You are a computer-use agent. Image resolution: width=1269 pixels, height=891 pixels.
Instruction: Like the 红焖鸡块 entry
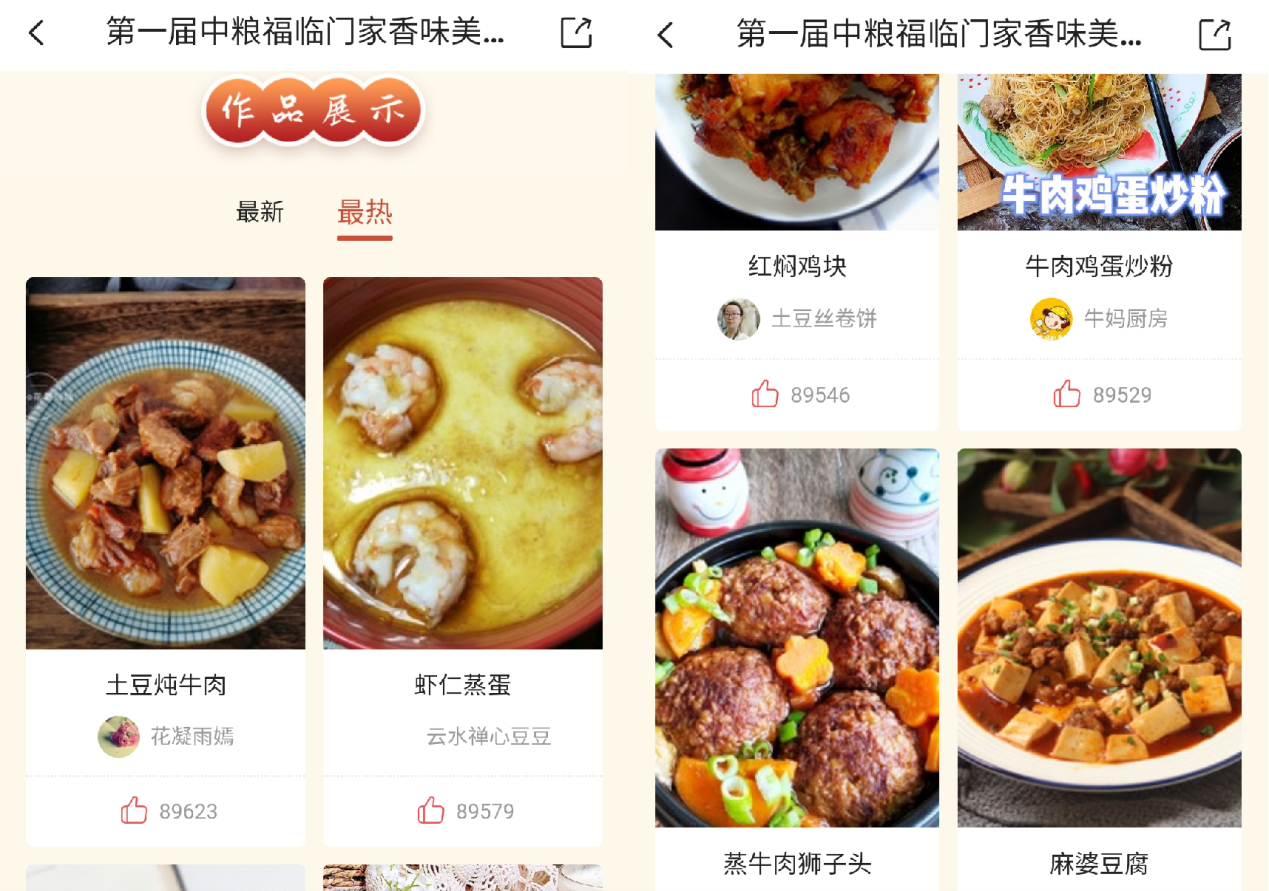[766, 395]
